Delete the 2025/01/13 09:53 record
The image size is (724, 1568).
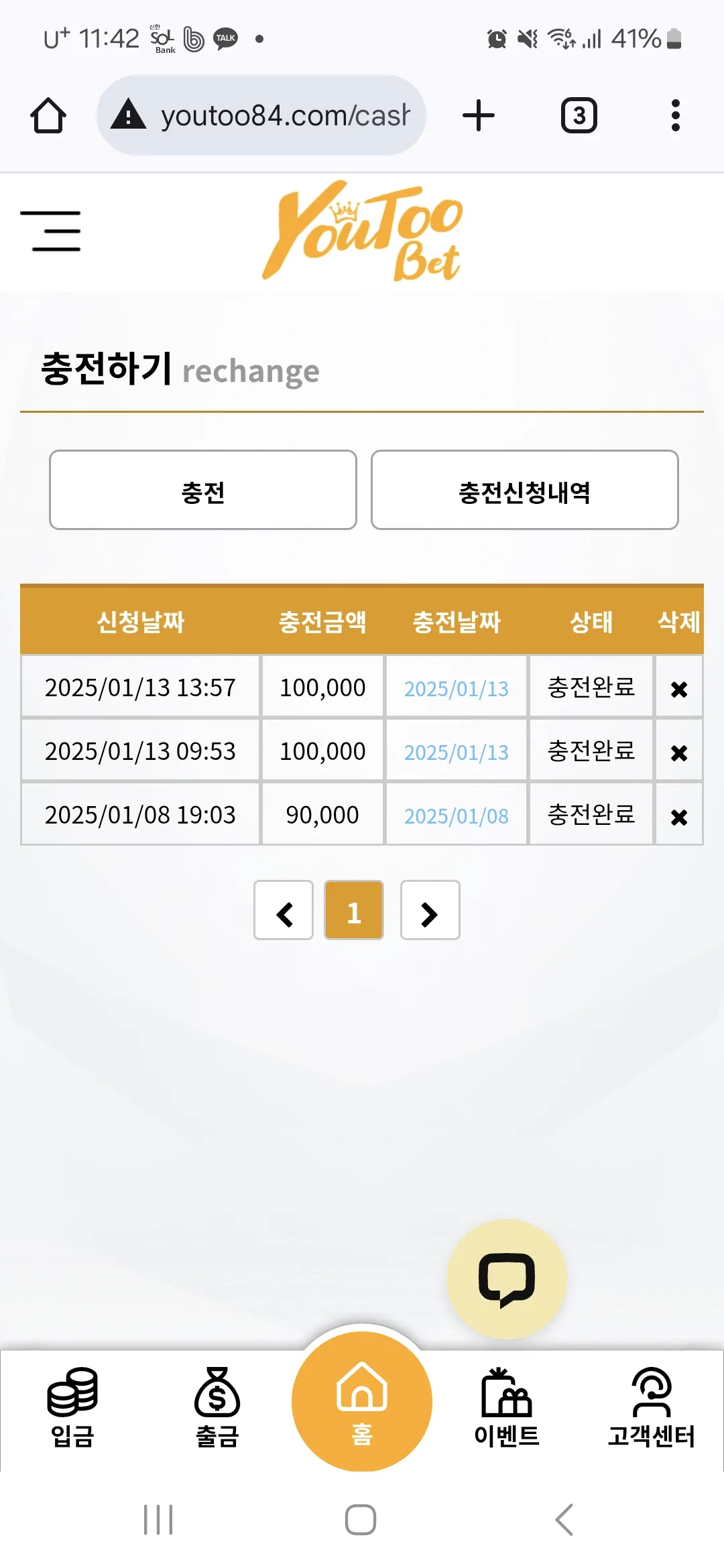679,753
